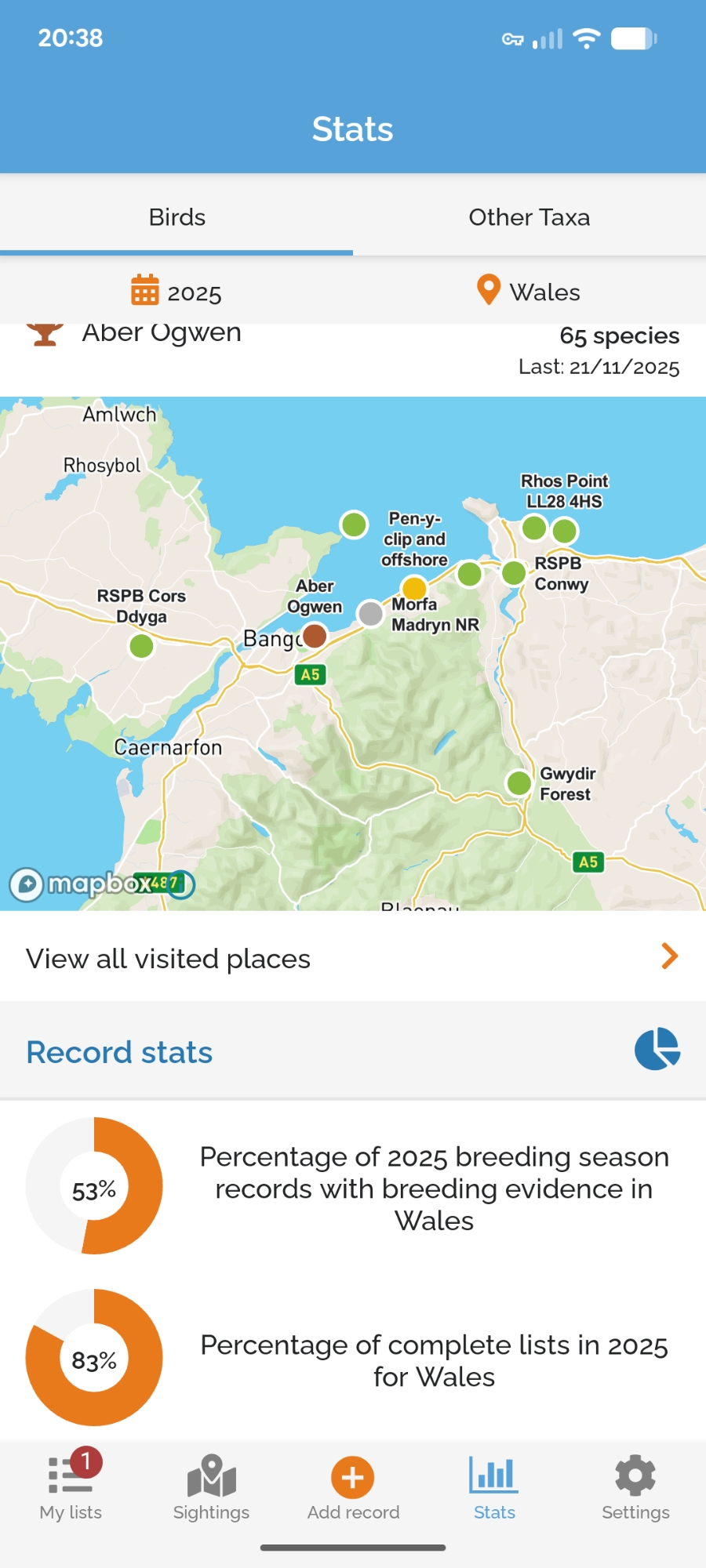Tap the Morfa Madryn NR yellow marker
This screenshot has width=706, height=1568.
tap(414, 587)
